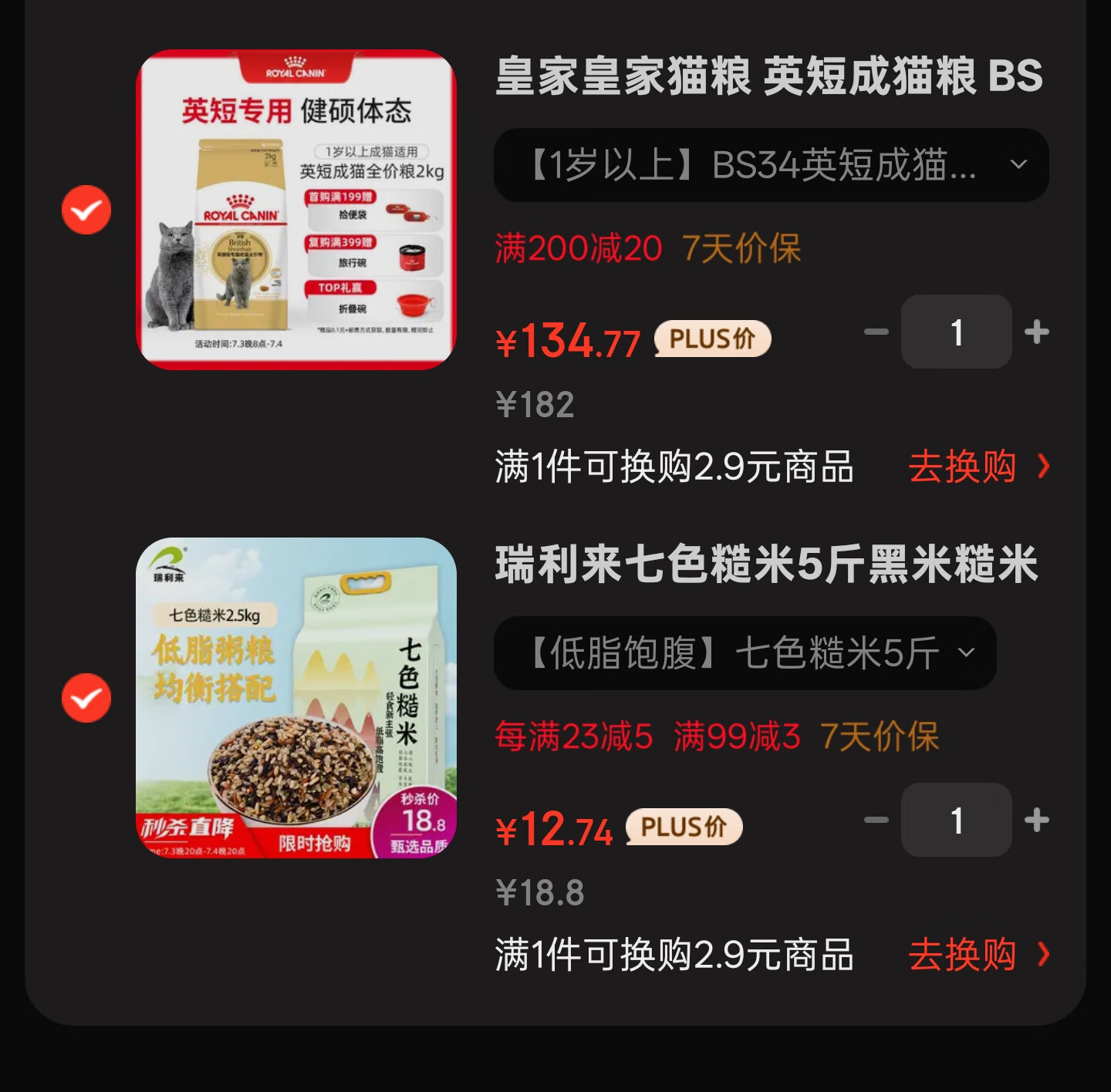The image size is (1111, 1092).
Task: Uncheck the 瑞利来 seven-color brown rice item
Action: (x=86, y=698)
